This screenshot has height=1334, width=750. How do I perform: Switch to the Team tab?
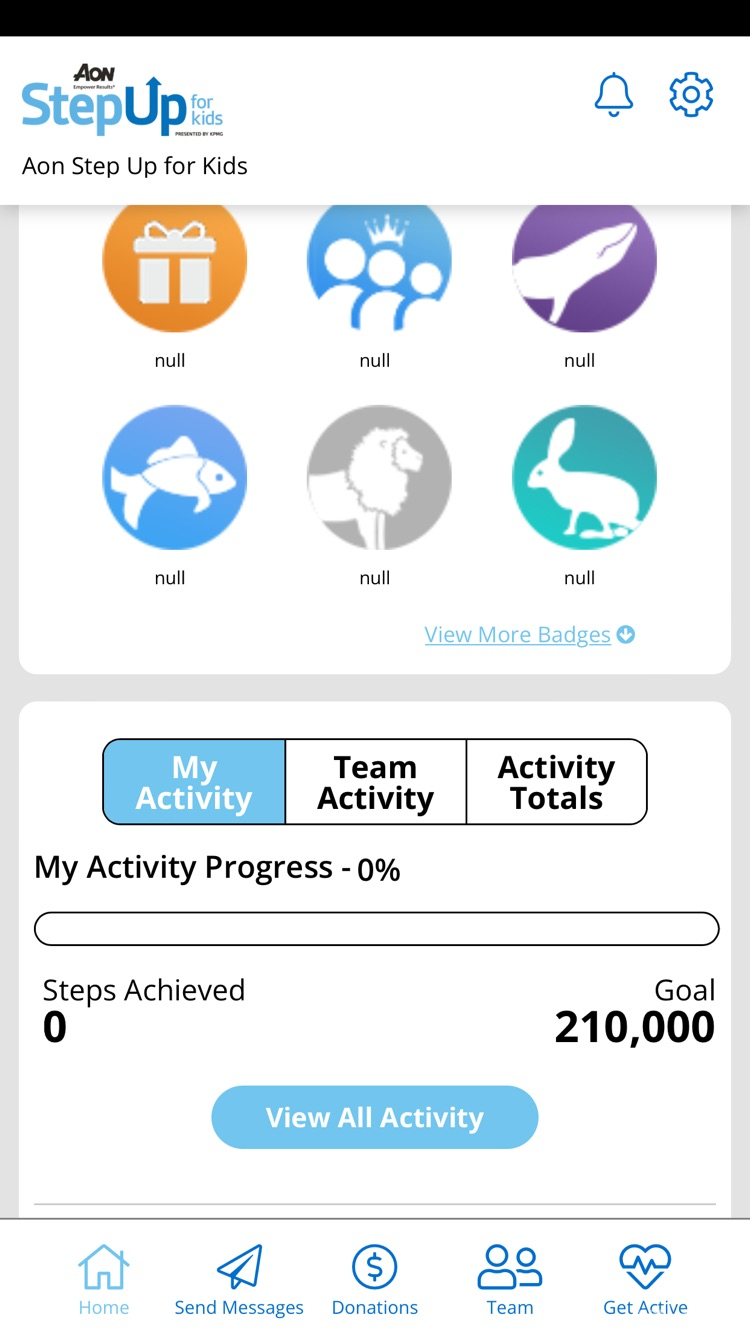[x=510, y=1279]
